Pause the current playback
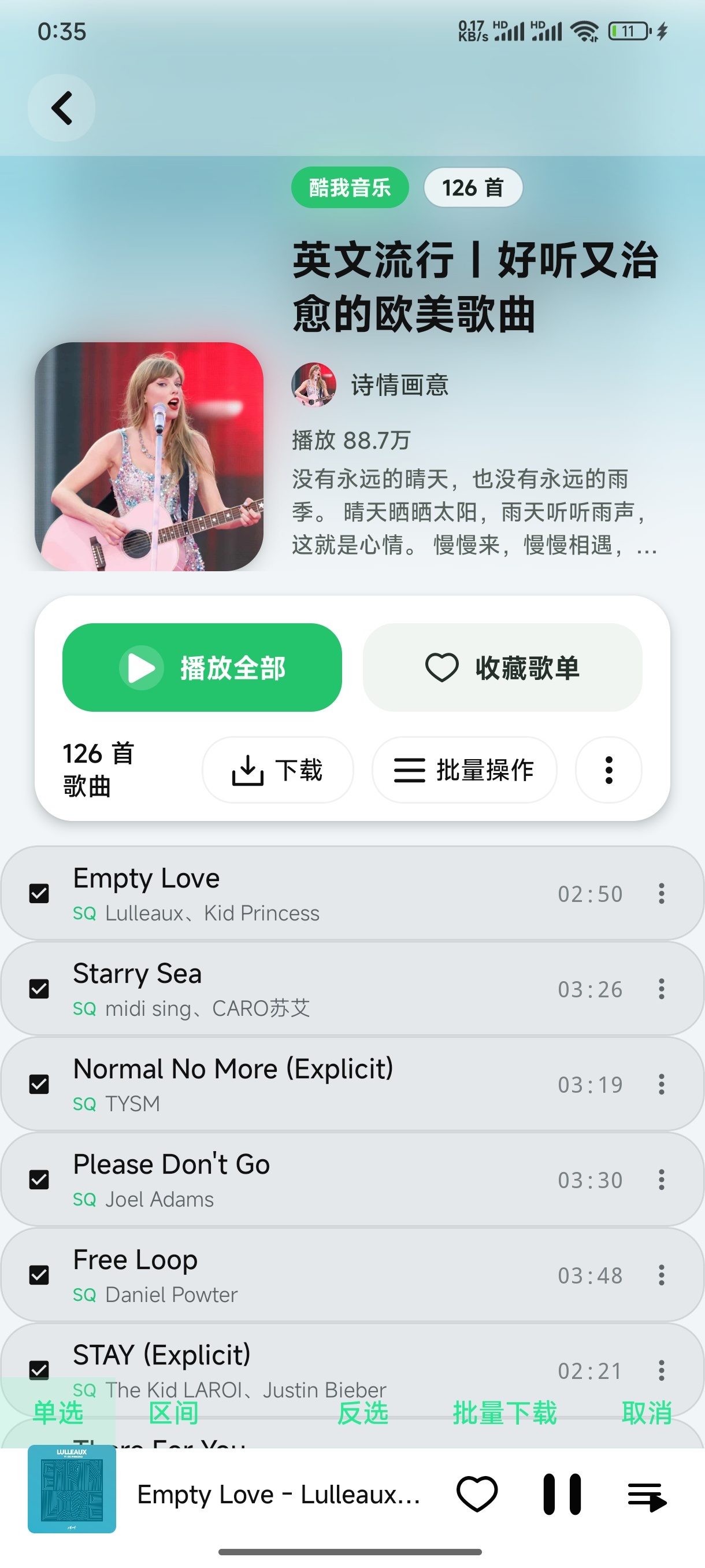The height and width of the screenshot is (1568, 705). [562, 1495]
